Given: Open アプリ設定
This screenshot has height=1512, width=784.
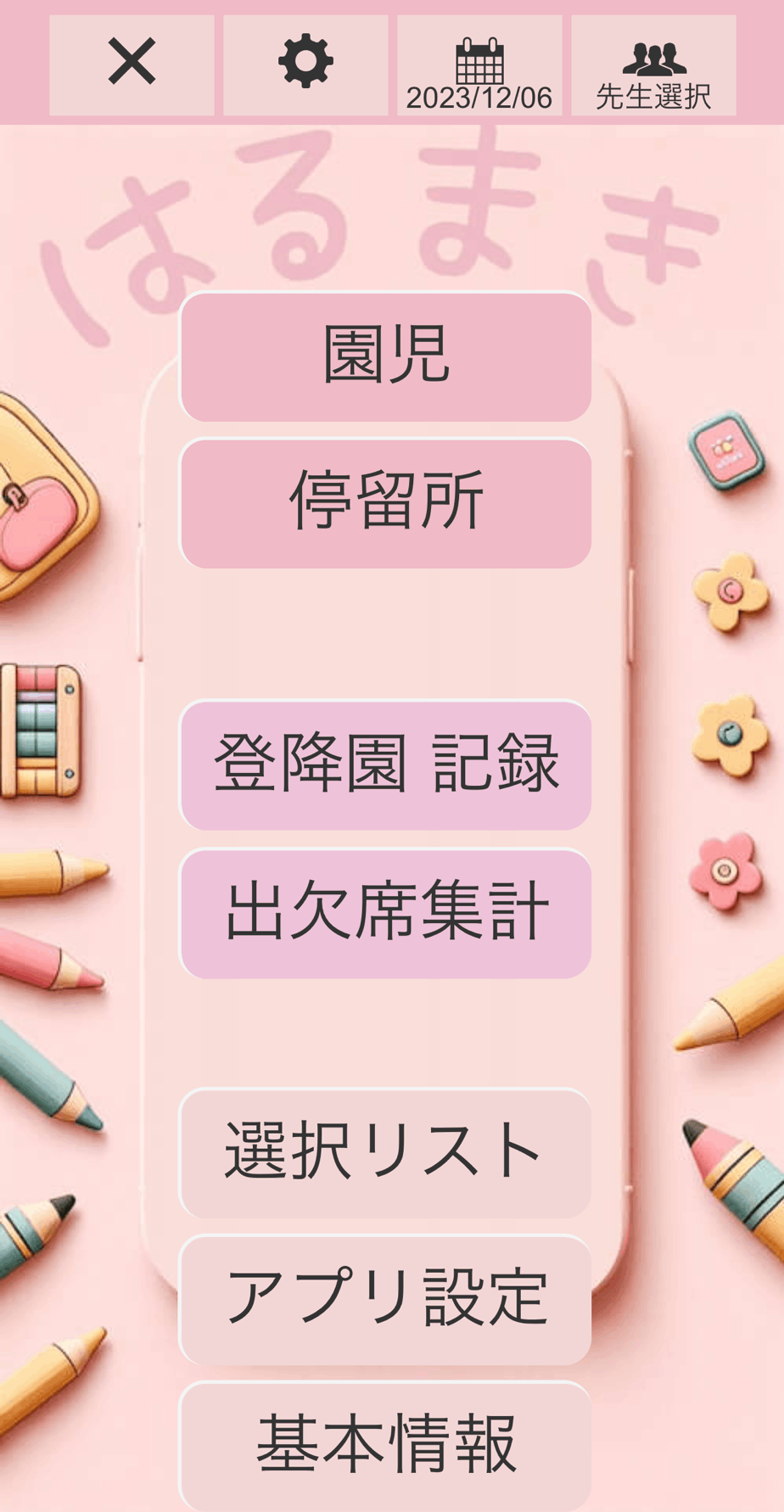Looking at the screenshot, I should pyautogui.click(x=385, y=1300).
